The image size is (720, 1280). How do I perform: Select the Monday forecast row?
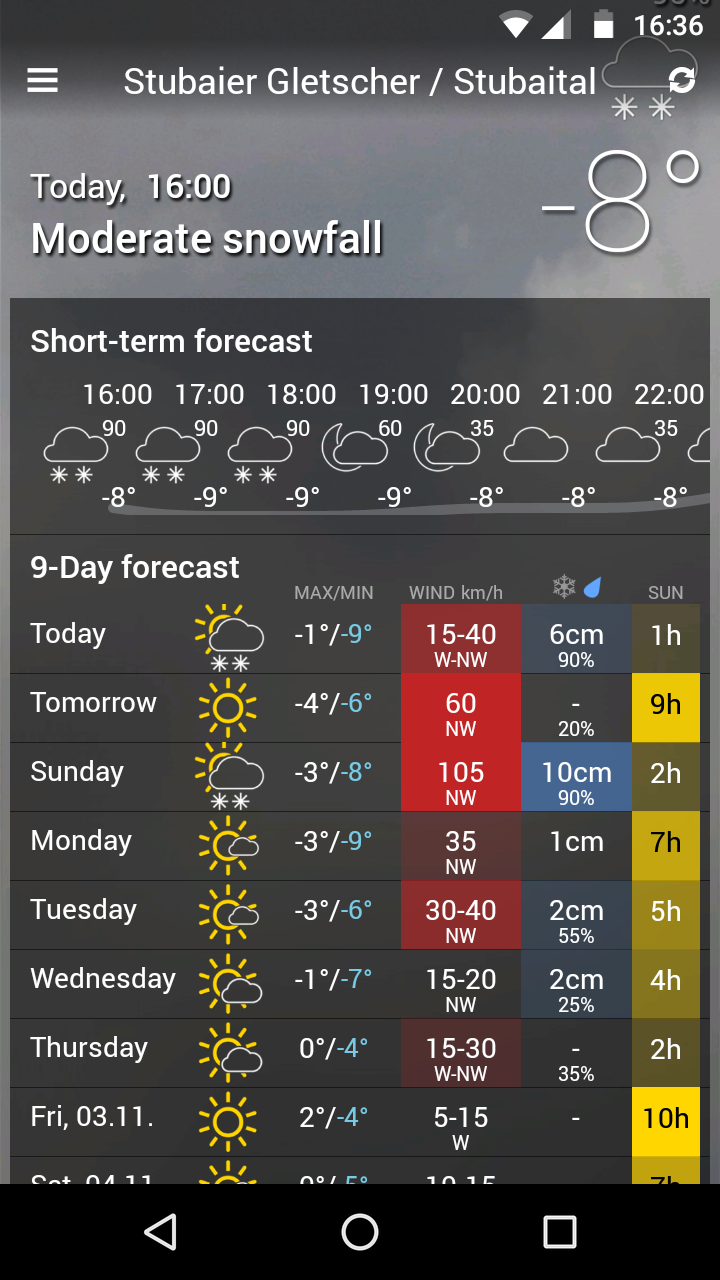tap(360, 846)
